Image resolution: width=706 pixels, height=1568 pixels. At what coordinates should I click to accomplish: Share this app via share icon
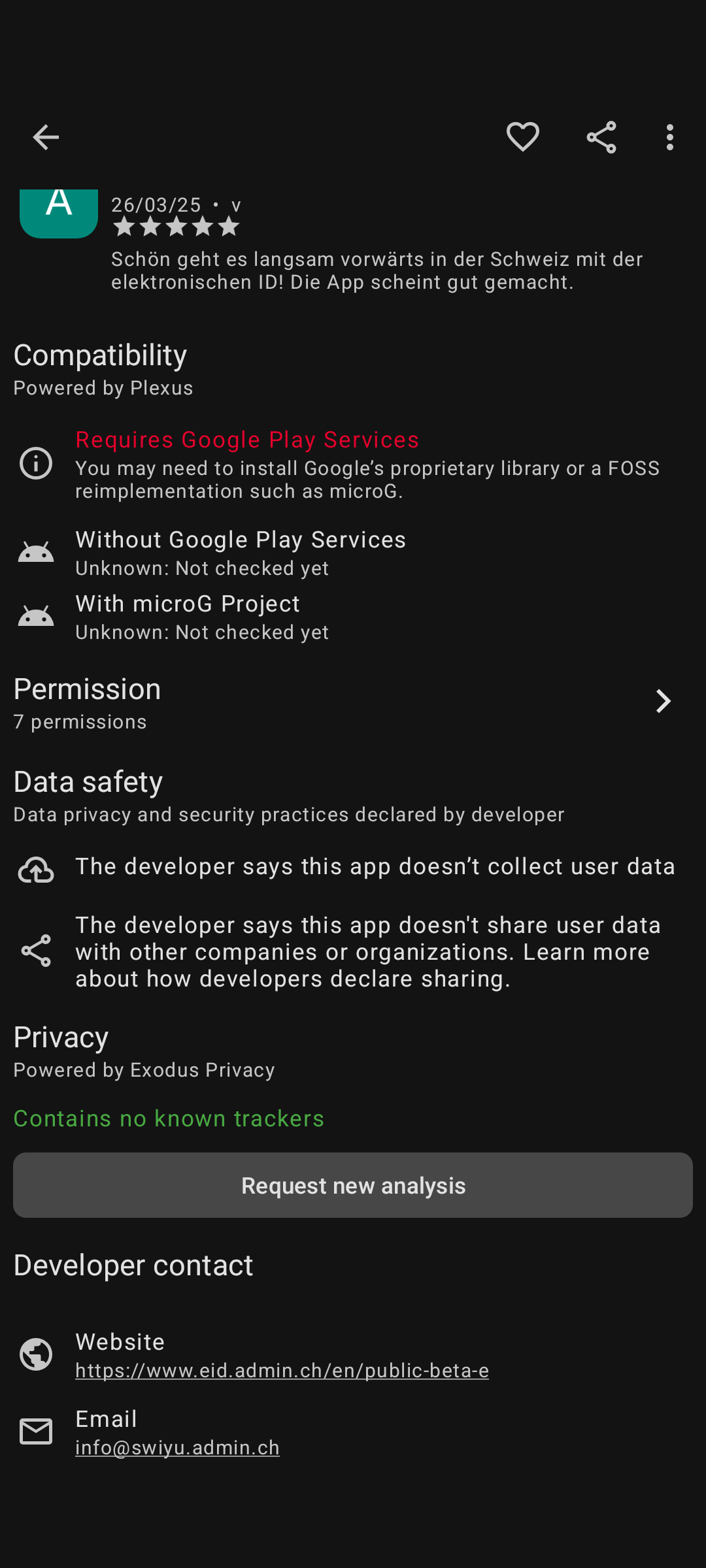coord(601,137)
